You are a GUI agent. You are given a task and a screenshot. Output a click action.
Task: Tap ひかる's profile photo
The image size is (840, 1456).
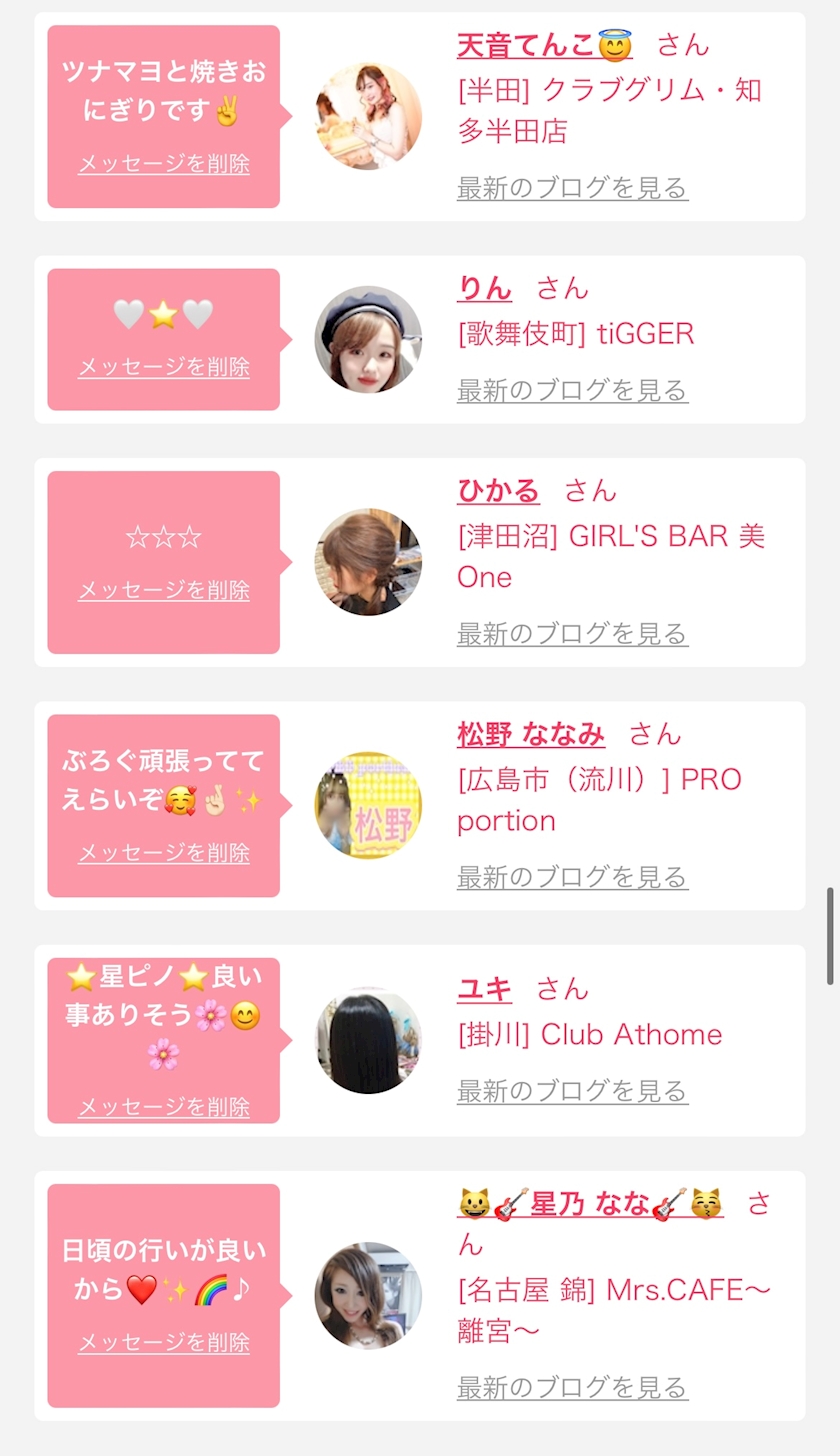pos(368,562)
